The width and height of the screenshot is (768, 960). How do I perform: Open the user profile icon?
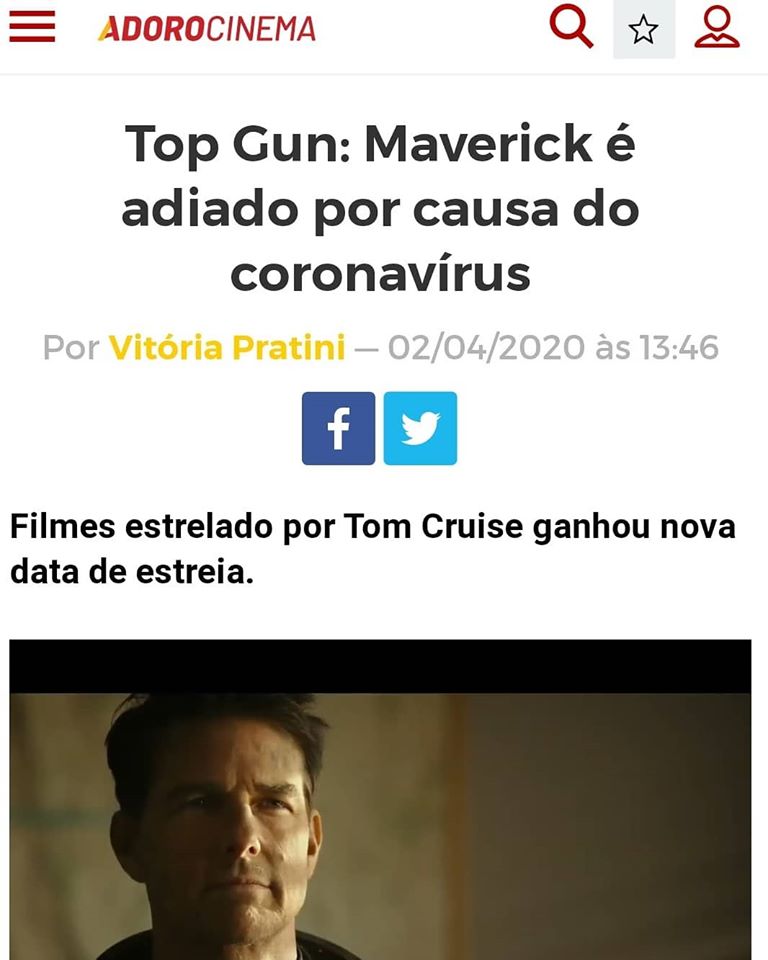716,28
